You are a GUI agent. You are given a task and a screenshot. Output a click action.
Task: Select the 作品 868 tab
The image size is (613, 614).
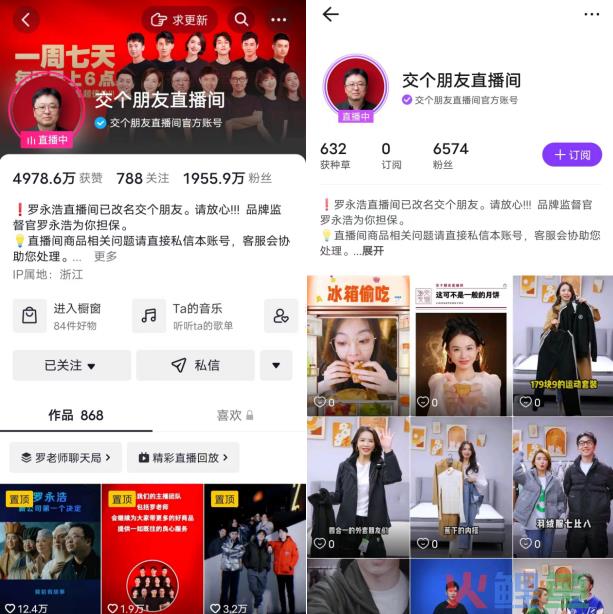(x=77, y=415)
